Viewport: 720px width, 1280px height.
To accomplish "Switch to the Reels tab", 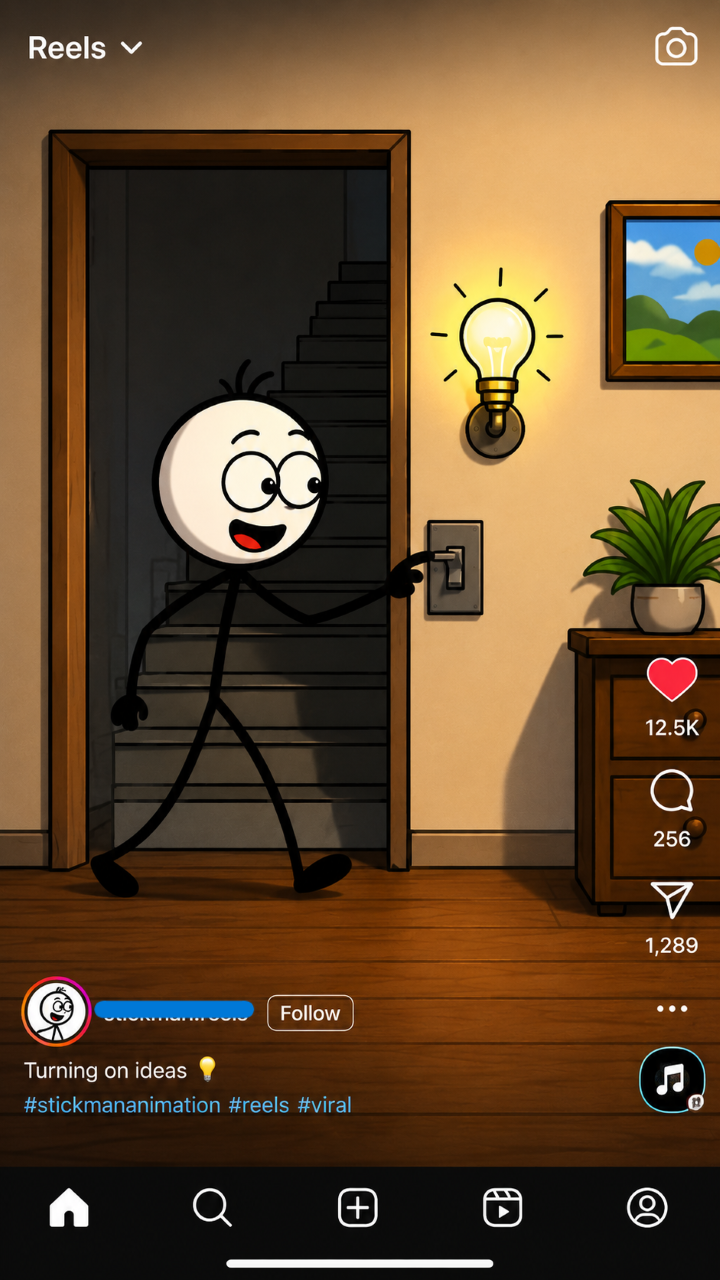I will coord(502,1208).
